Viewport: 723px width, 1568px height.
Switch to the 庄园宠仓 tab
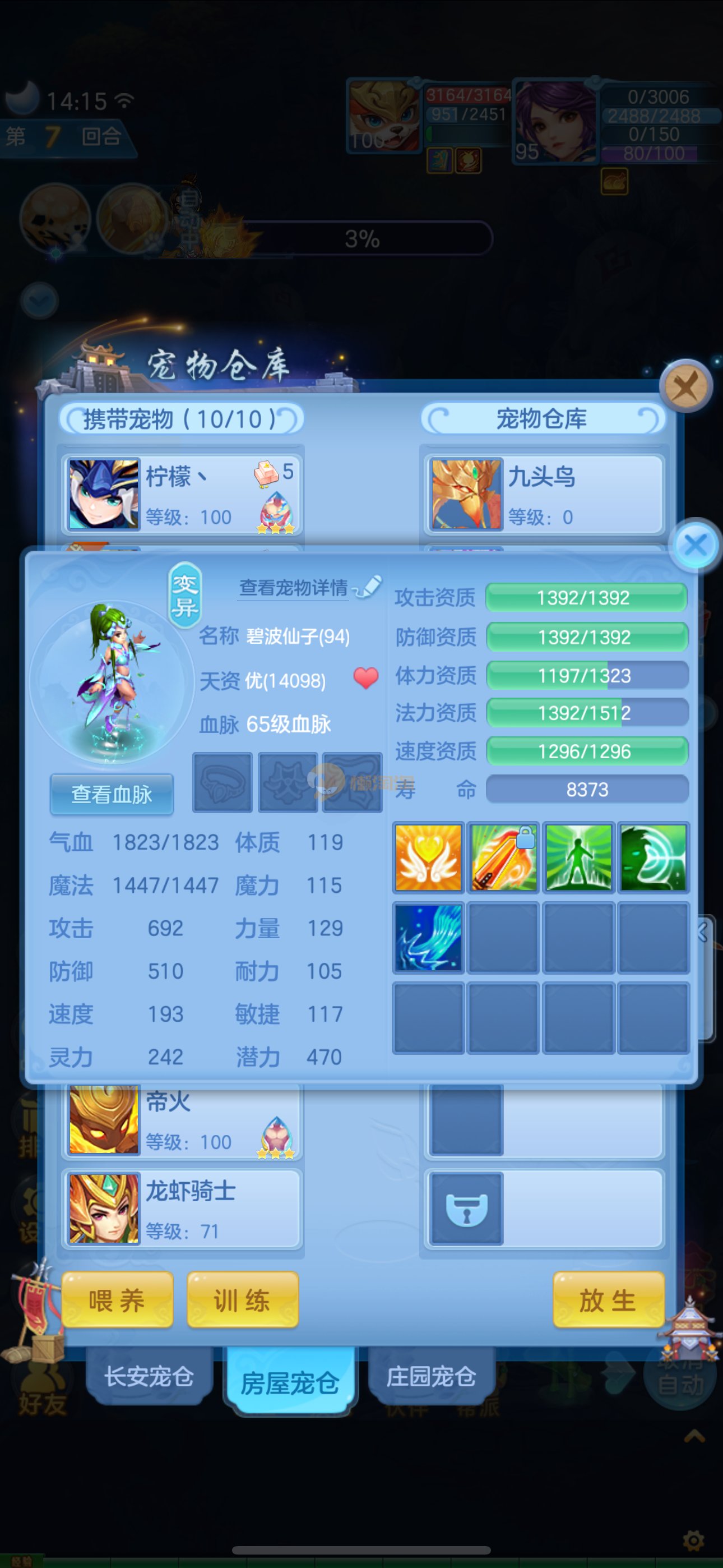tap(431, 1376)
